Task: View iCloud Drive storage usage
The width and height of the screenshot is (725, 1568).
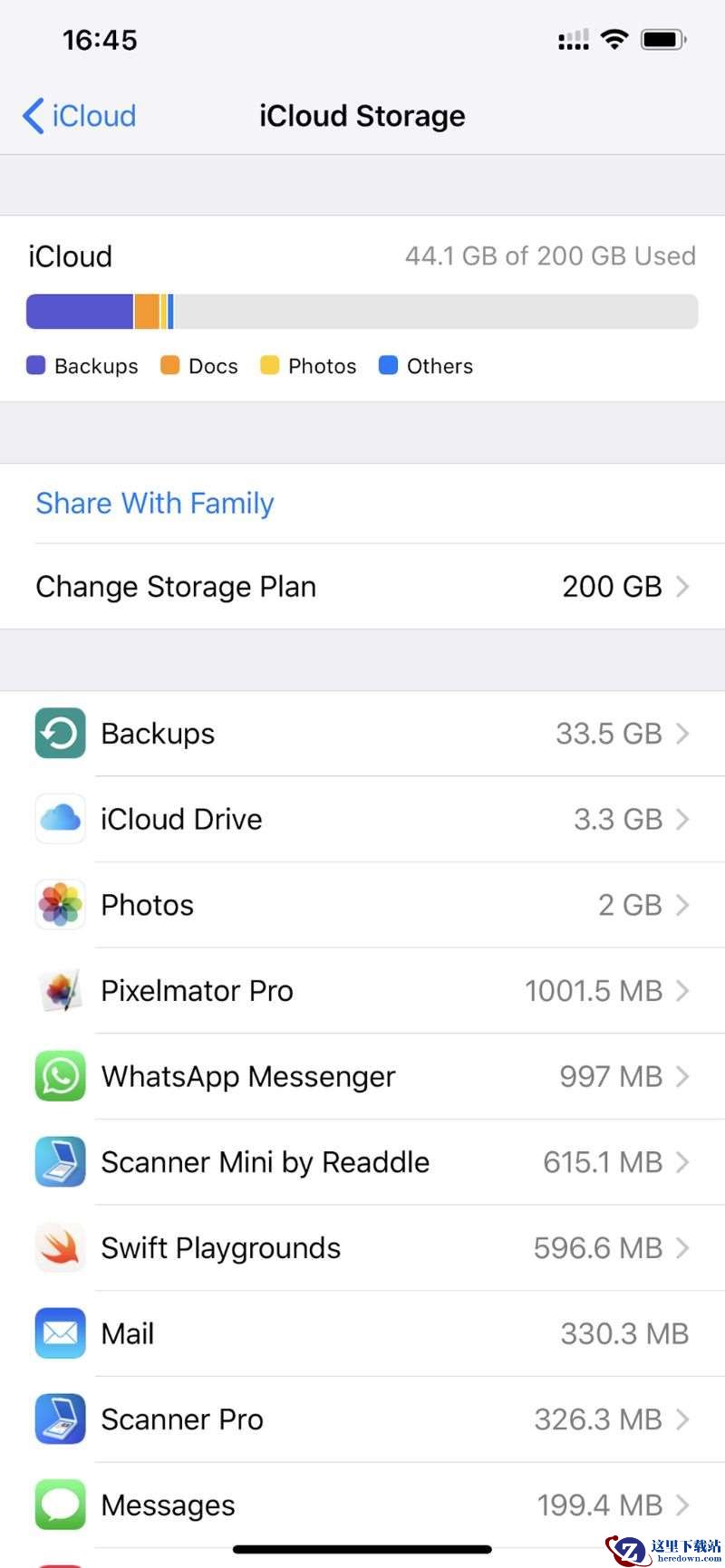Action: (x=362, y=819)
